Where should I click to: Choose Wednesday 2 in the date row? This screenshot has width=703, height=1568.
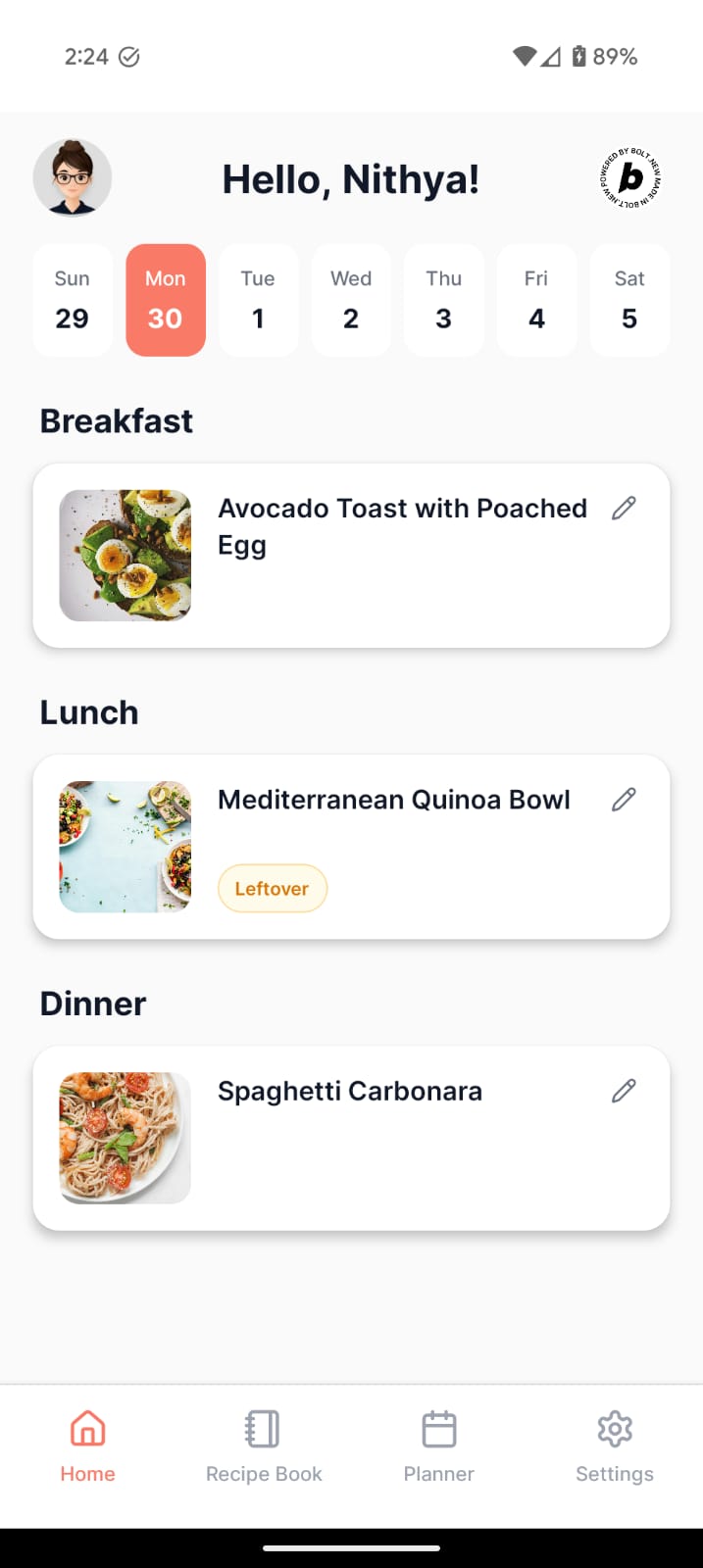pyautogui.click(x=351, y=300)
